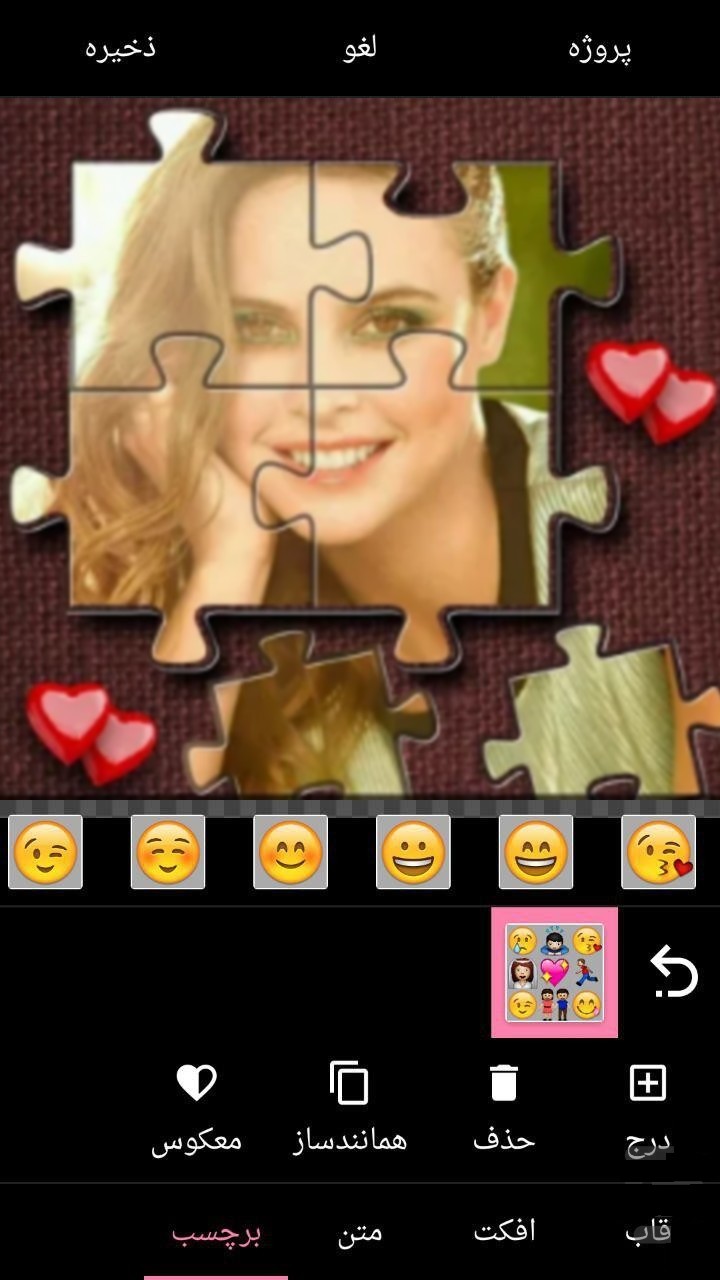Add the open-mouth grinning sticker
Viewport: 720px width, 1280px height.
[413, 852]
